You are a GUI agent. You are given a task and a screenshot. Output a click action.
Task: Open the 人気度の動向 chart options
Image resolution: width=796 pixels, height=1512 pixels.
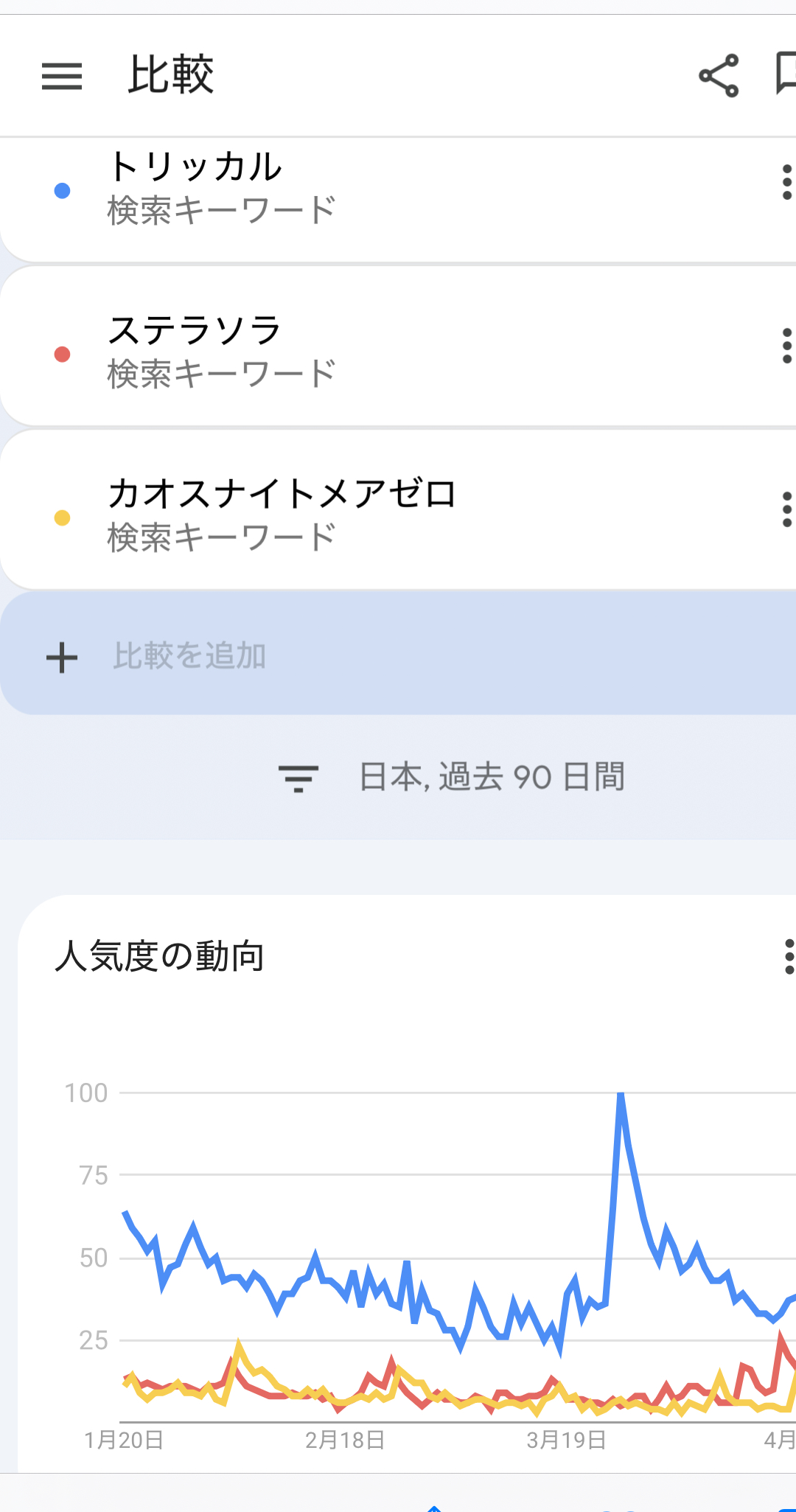(x=789, y=957)
